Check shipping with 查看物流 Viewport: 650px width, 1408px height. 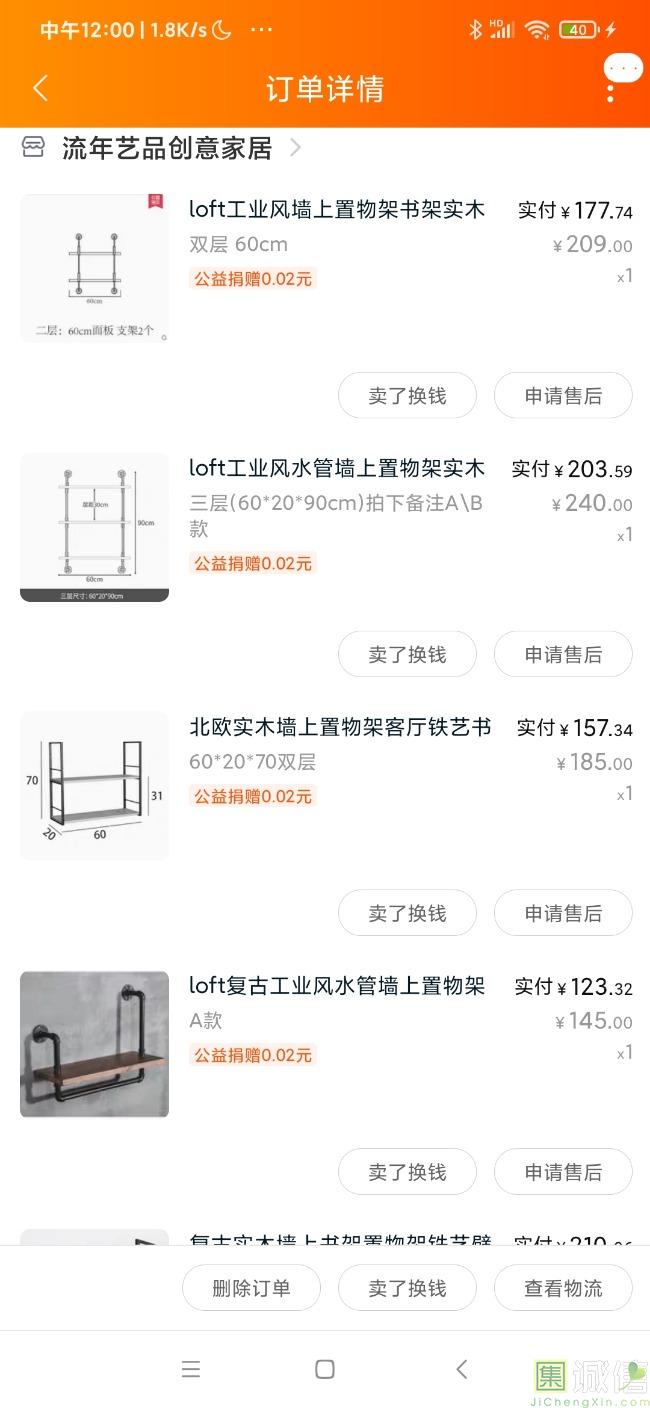(563, 1288)
